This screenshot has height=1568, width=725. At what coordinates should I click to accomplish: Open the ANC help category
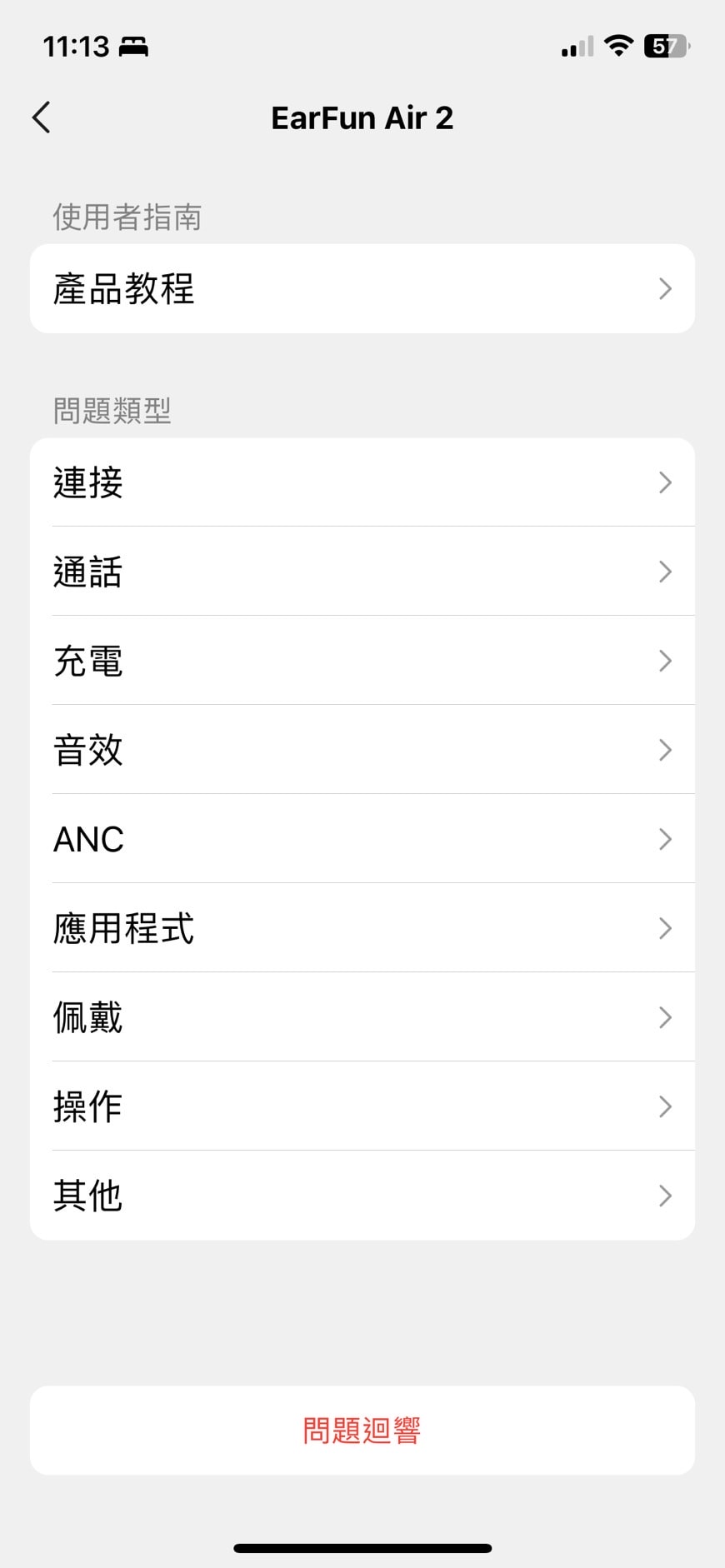coord(362,839)
